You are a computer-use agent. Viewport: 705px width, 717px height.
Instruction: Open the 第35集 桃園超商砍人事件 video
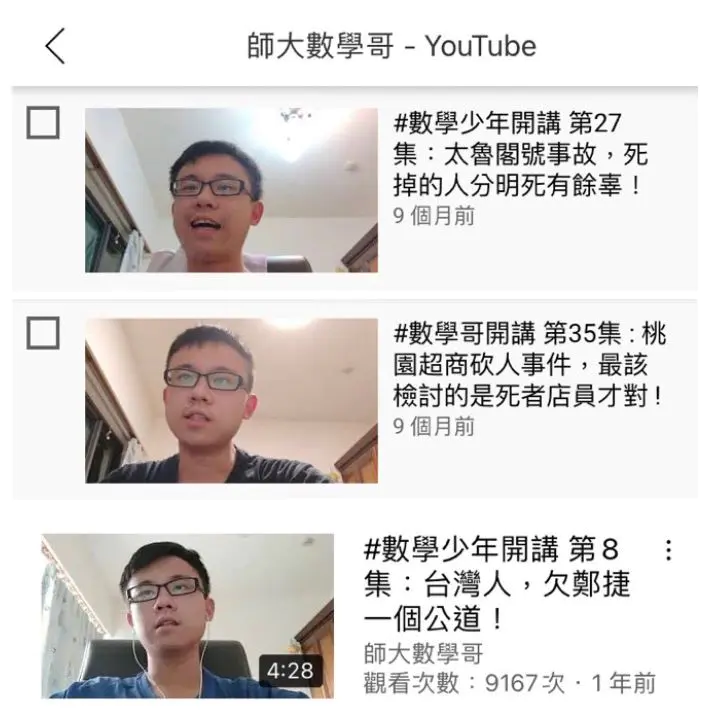pyautogui.click(x=231, y=400)
